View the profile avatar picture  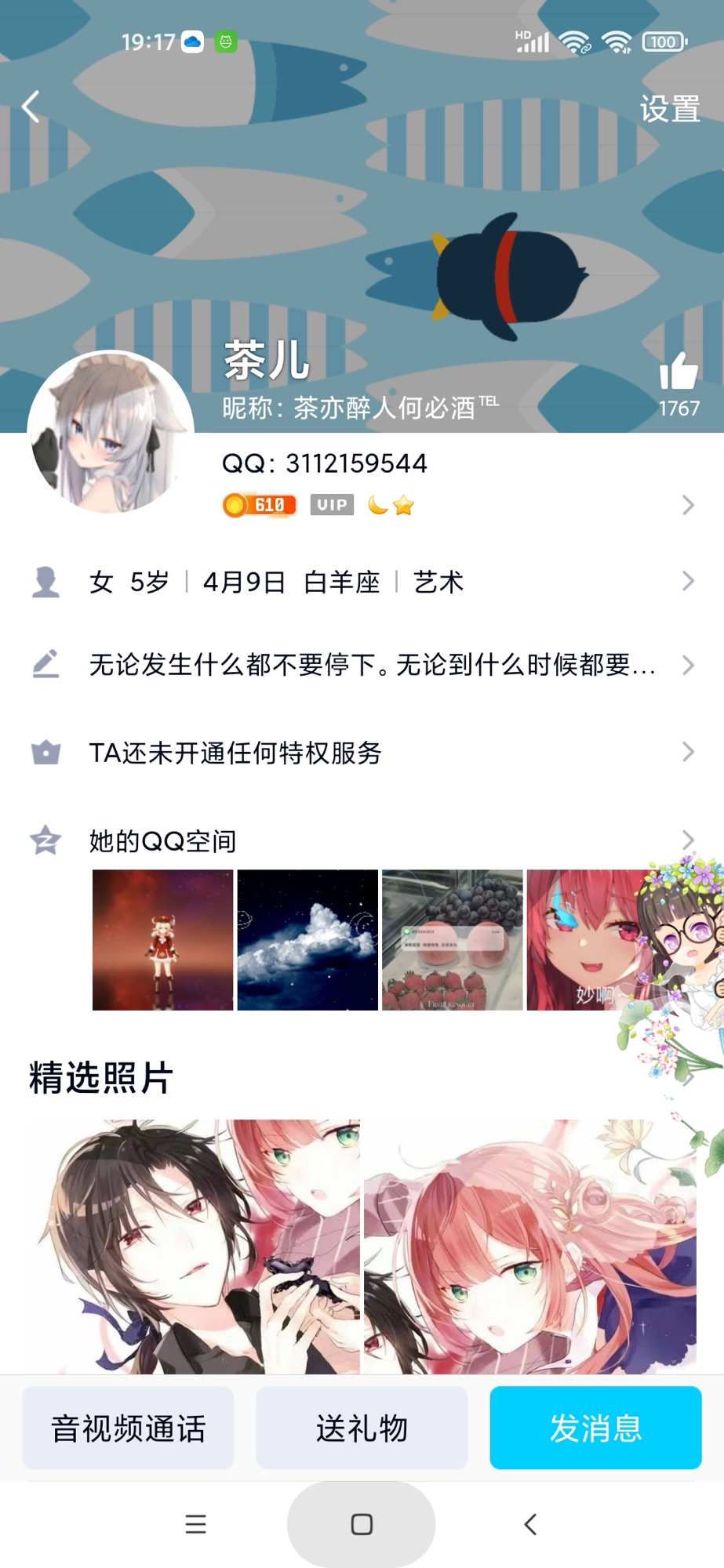click(x=111, y=432)
